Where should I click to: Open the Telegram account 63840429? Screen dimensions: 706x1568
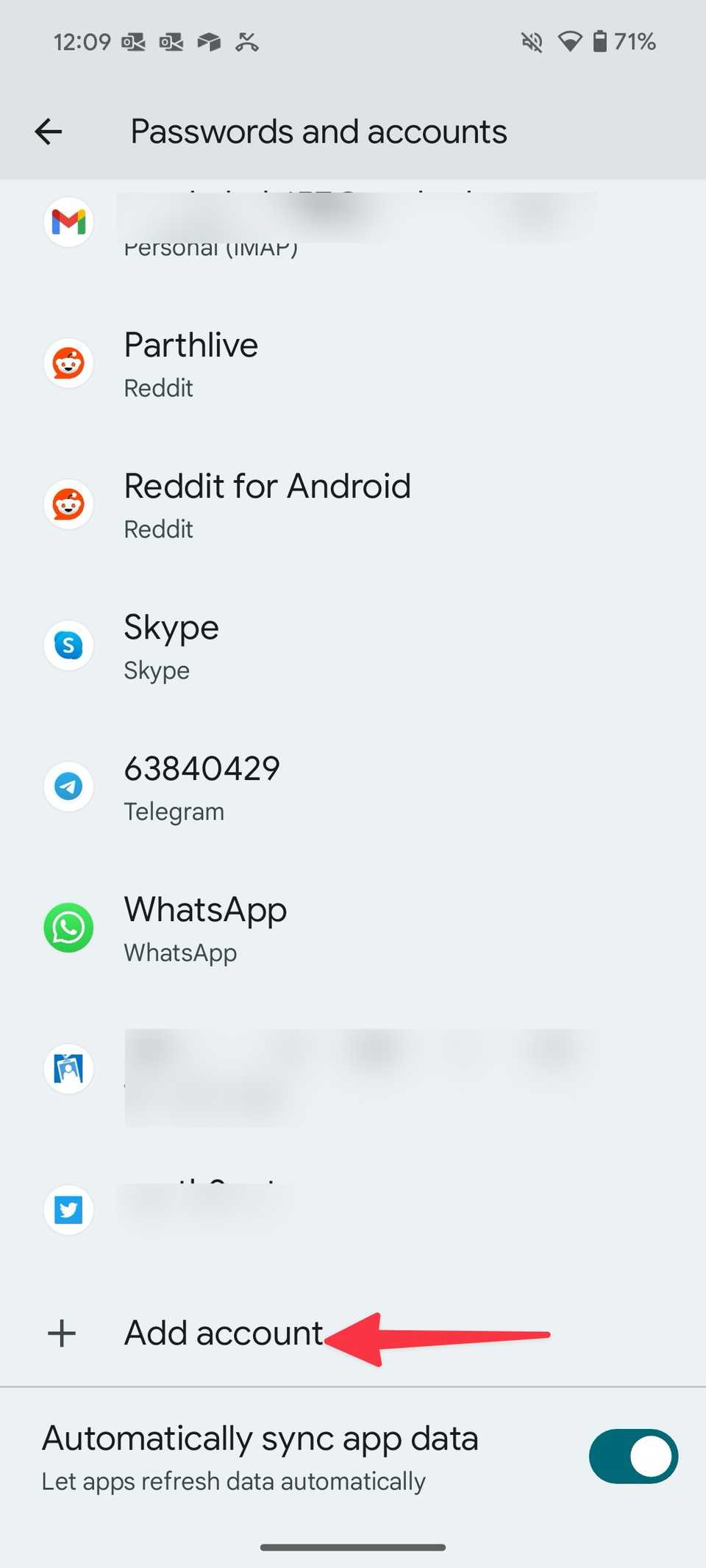353,787
